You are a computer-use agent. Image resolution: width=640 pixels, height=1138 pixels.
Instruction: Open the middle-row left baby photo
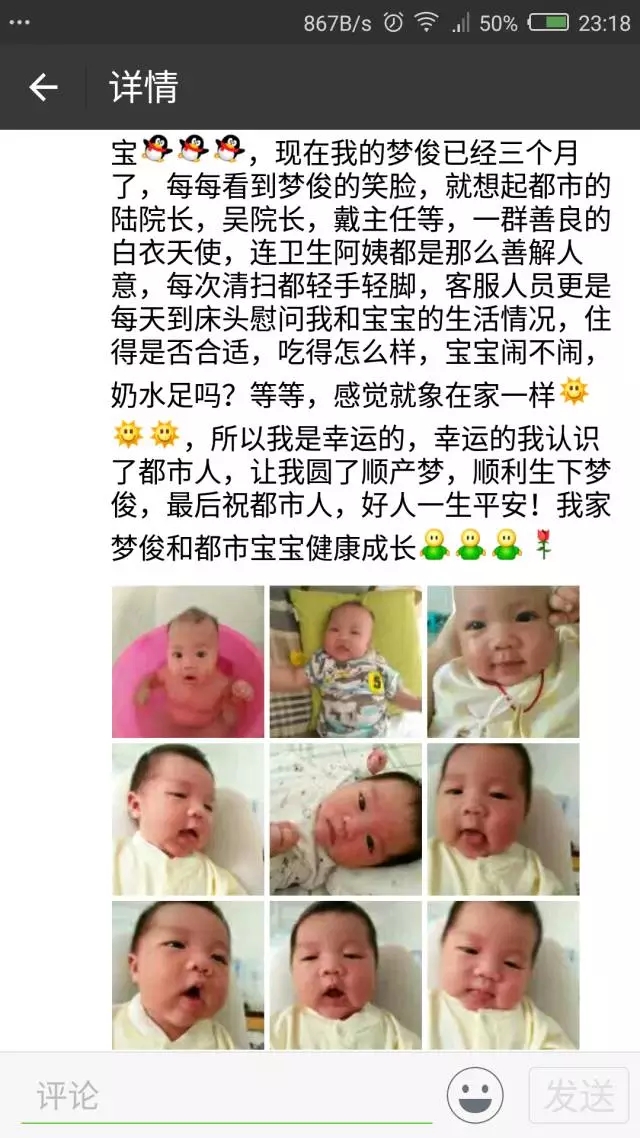(x=188, y=819)
